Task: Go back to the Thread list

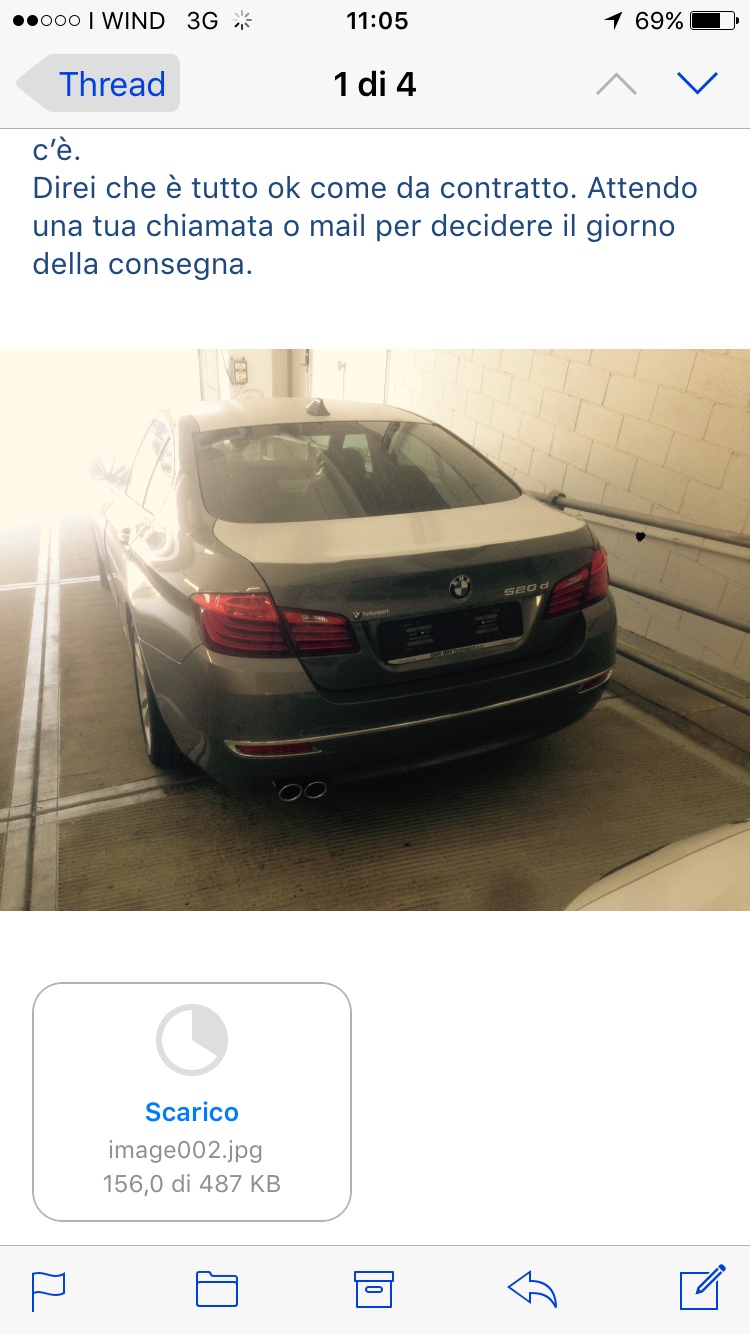Action: tap(98, 84)
